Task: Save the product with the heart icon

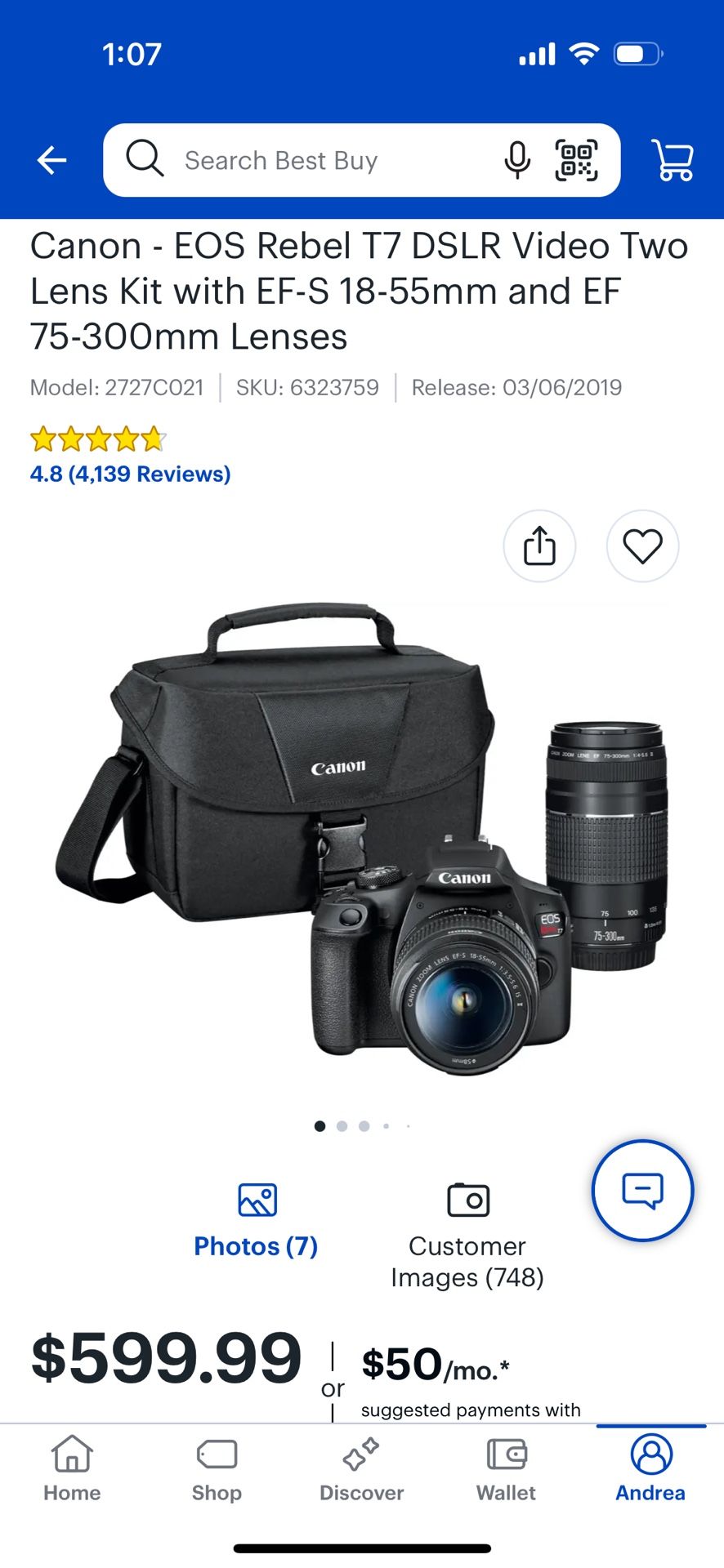Action: 642,546
